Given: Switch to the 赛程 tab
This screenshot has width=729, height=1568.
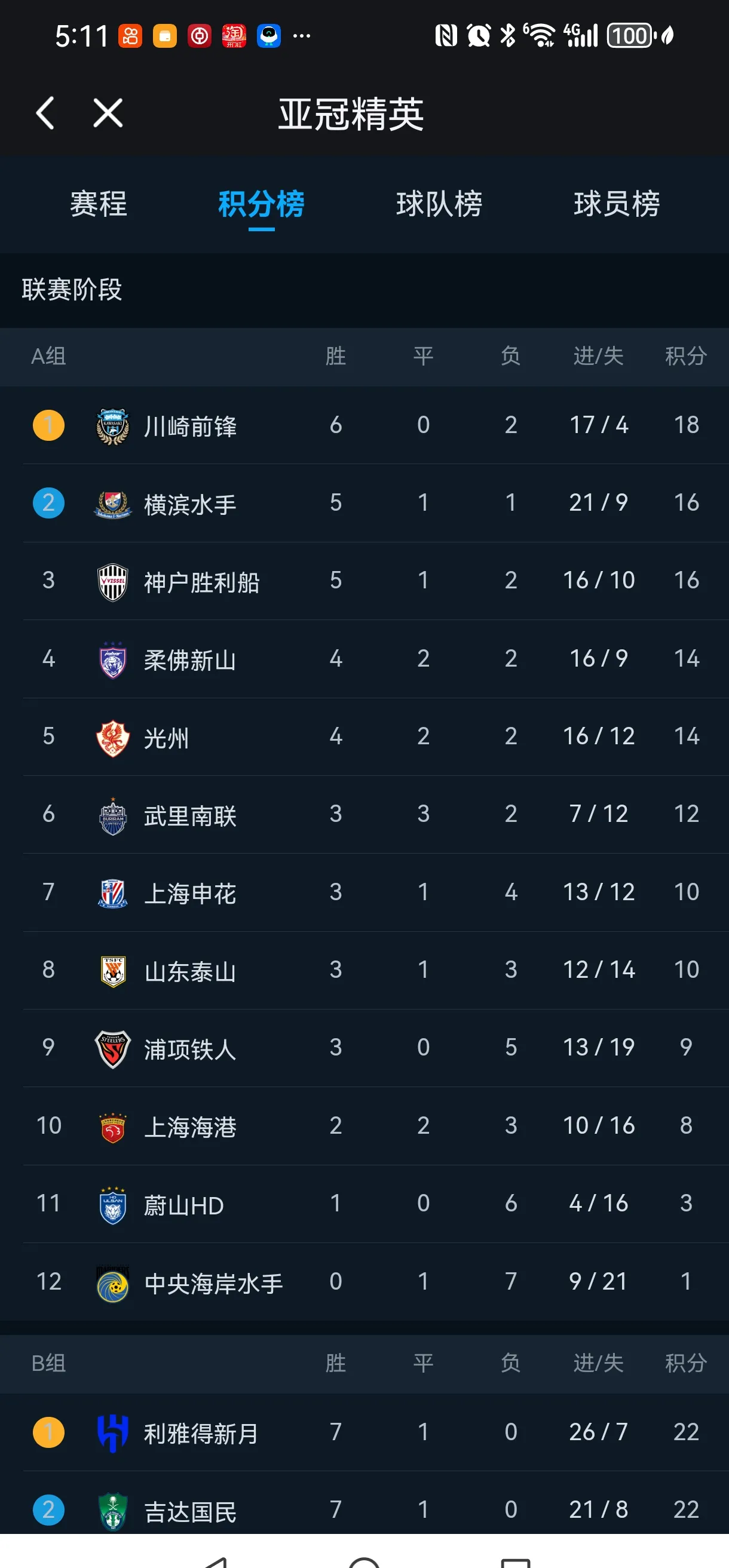Looking at the screenshot, I should coord(99,205).
